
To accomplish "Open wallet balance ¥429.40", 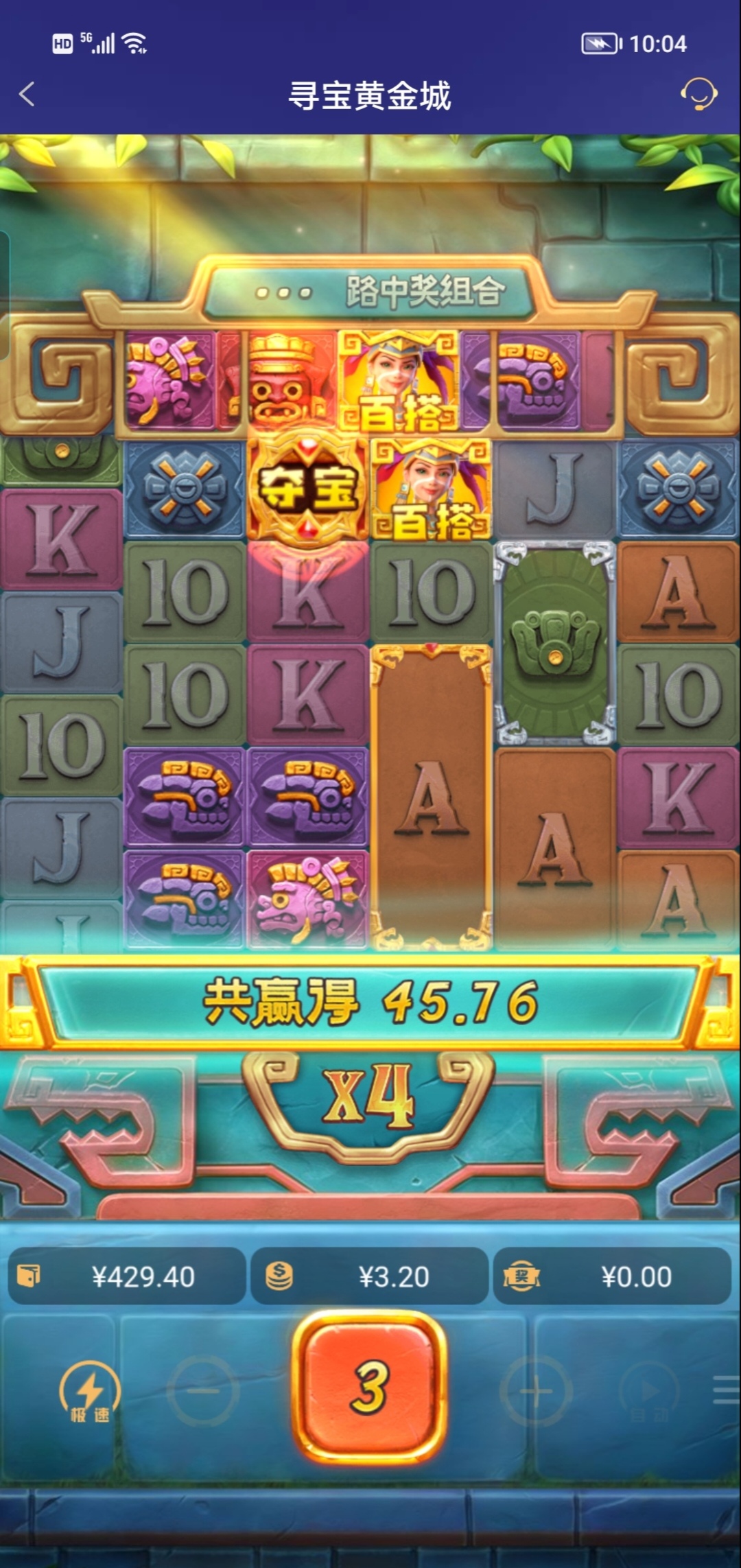I will tap(127, 1277).
